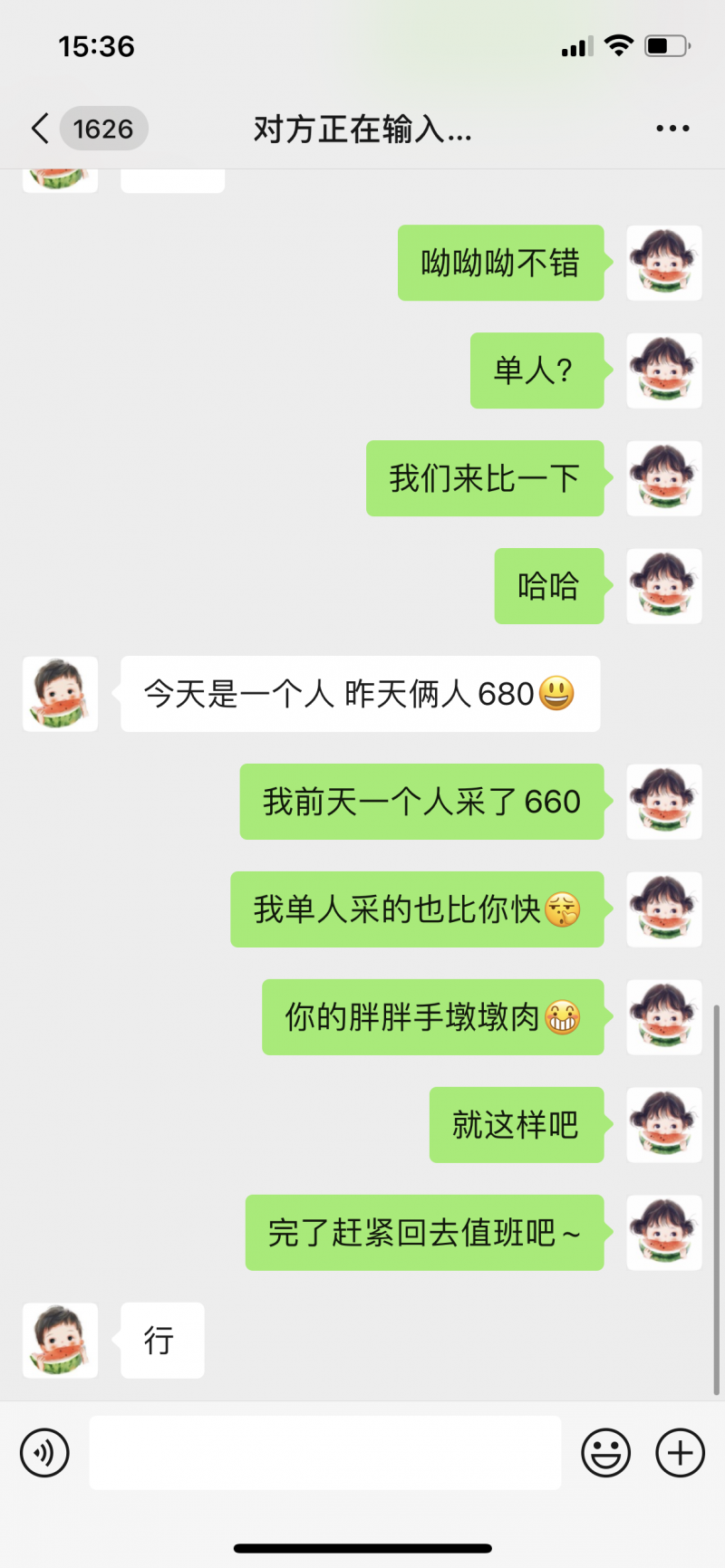Switch to voice message input

44,1452
